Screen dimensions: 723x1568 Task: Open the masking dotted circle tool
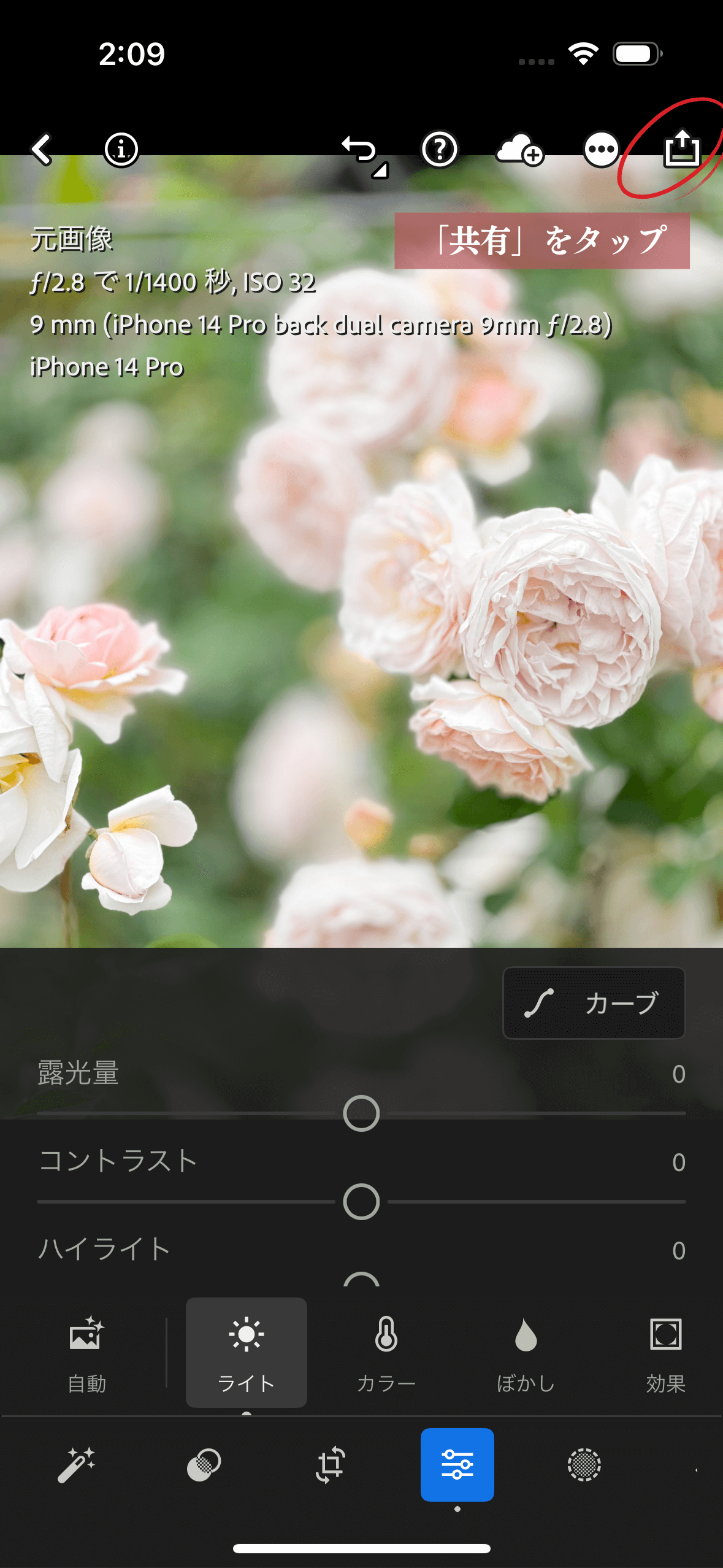click(584, 1464)
